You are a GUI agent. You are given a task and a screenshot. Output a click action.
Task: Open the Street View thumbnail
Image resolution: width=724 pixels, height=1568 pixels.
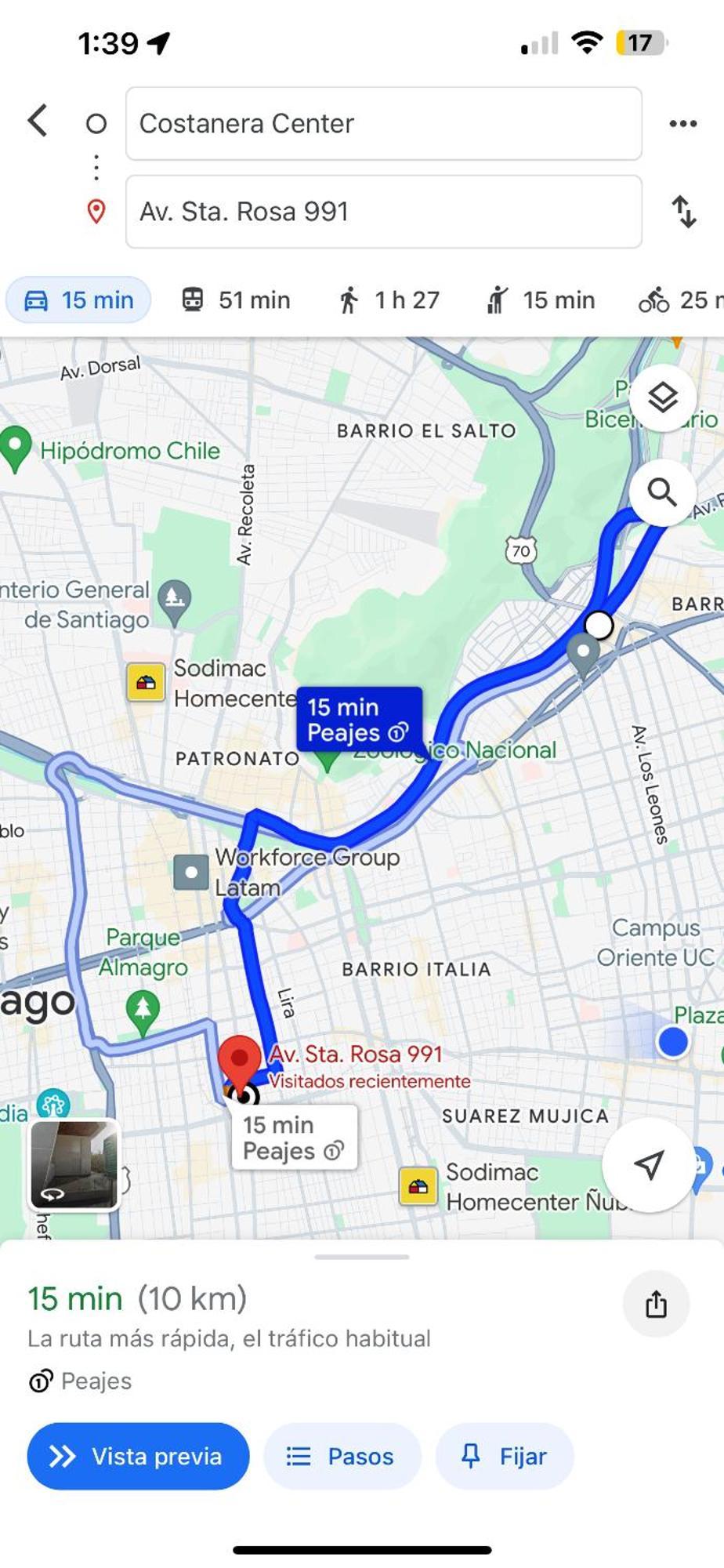(74, 1165)
